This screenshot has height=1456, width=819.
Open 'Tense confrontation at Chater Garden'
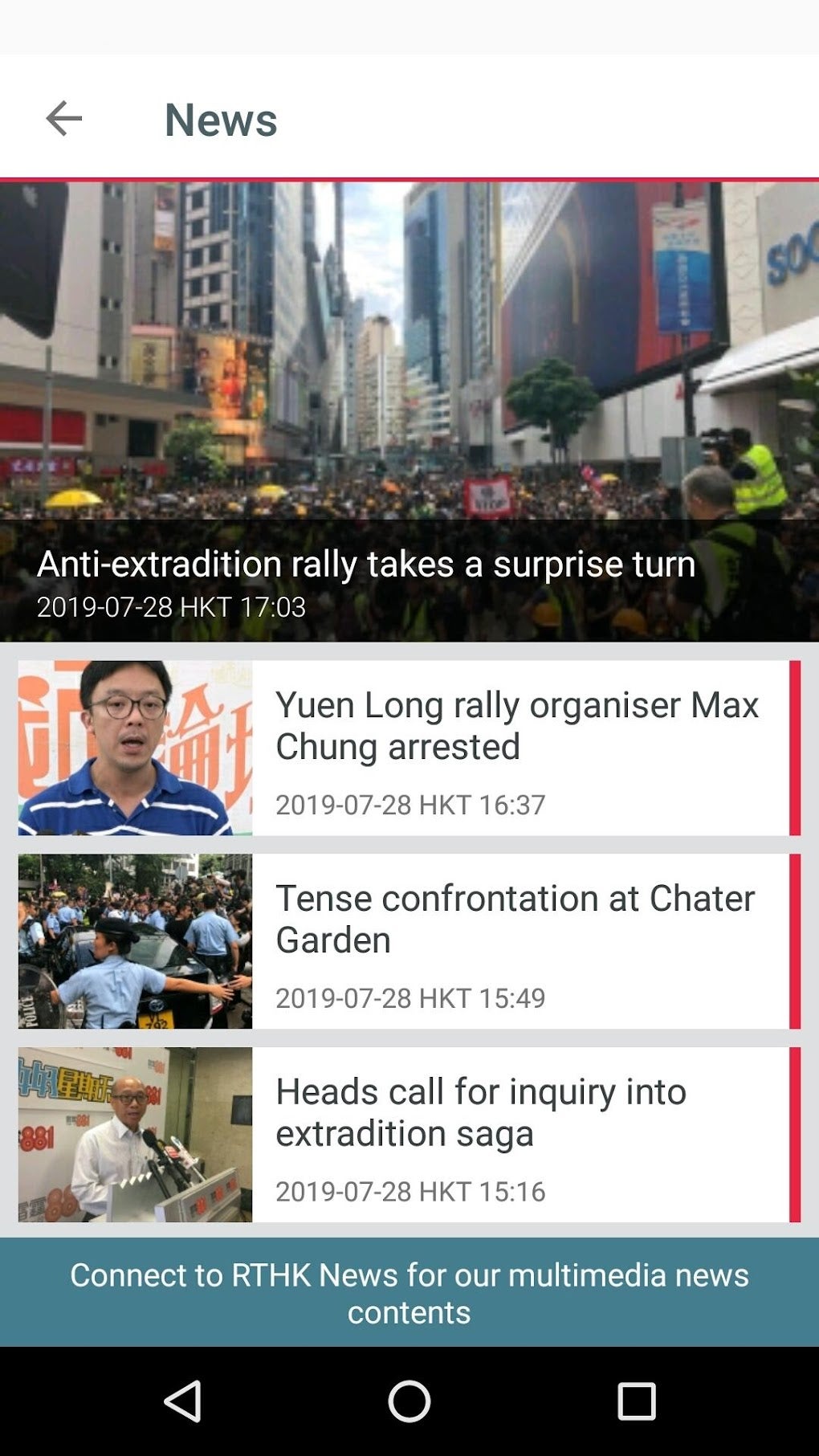(515, 920)
